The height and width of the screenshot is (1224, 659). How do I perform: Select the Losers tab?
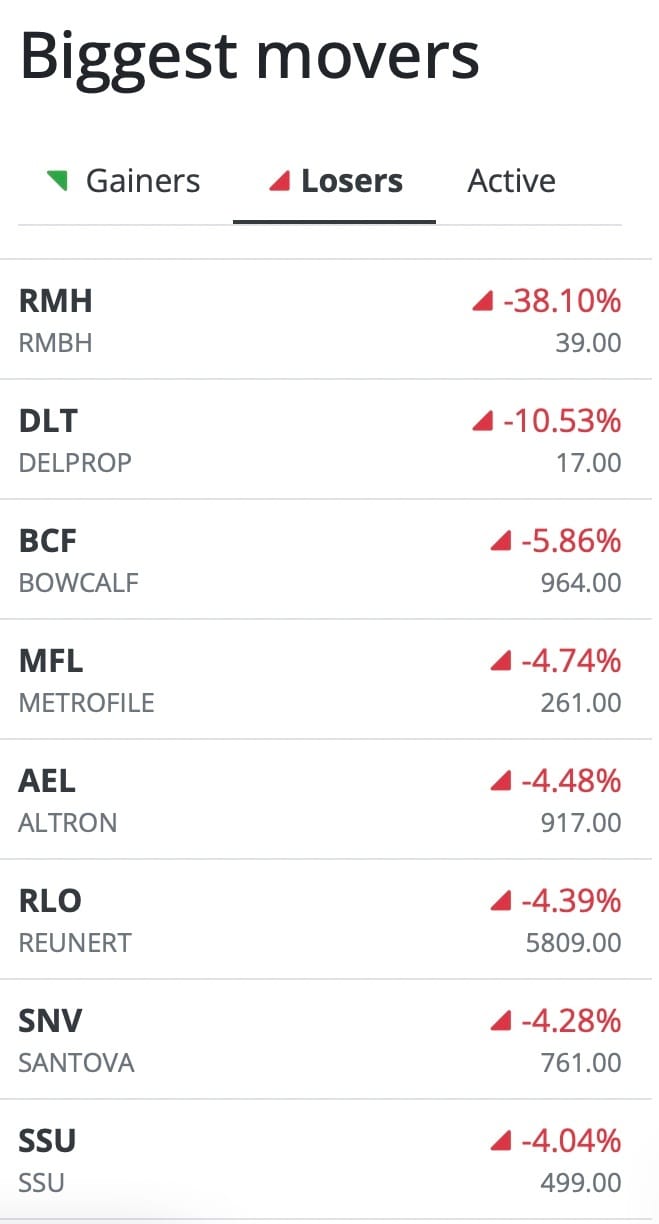click(334, 181)
